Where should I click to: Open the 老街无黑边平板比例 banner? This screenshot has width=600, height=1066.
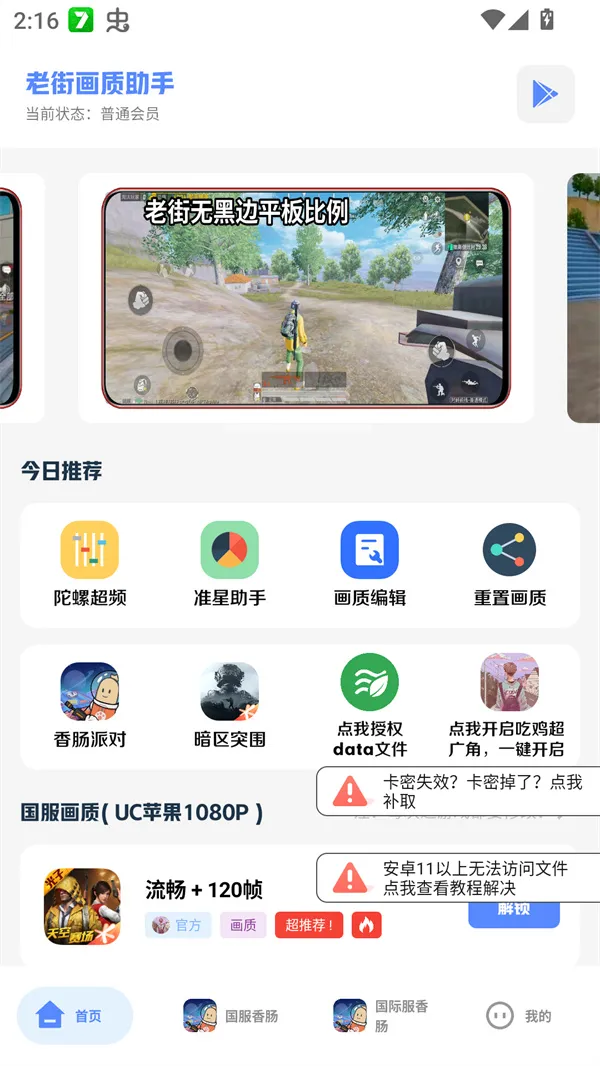(x=305, y=298)
